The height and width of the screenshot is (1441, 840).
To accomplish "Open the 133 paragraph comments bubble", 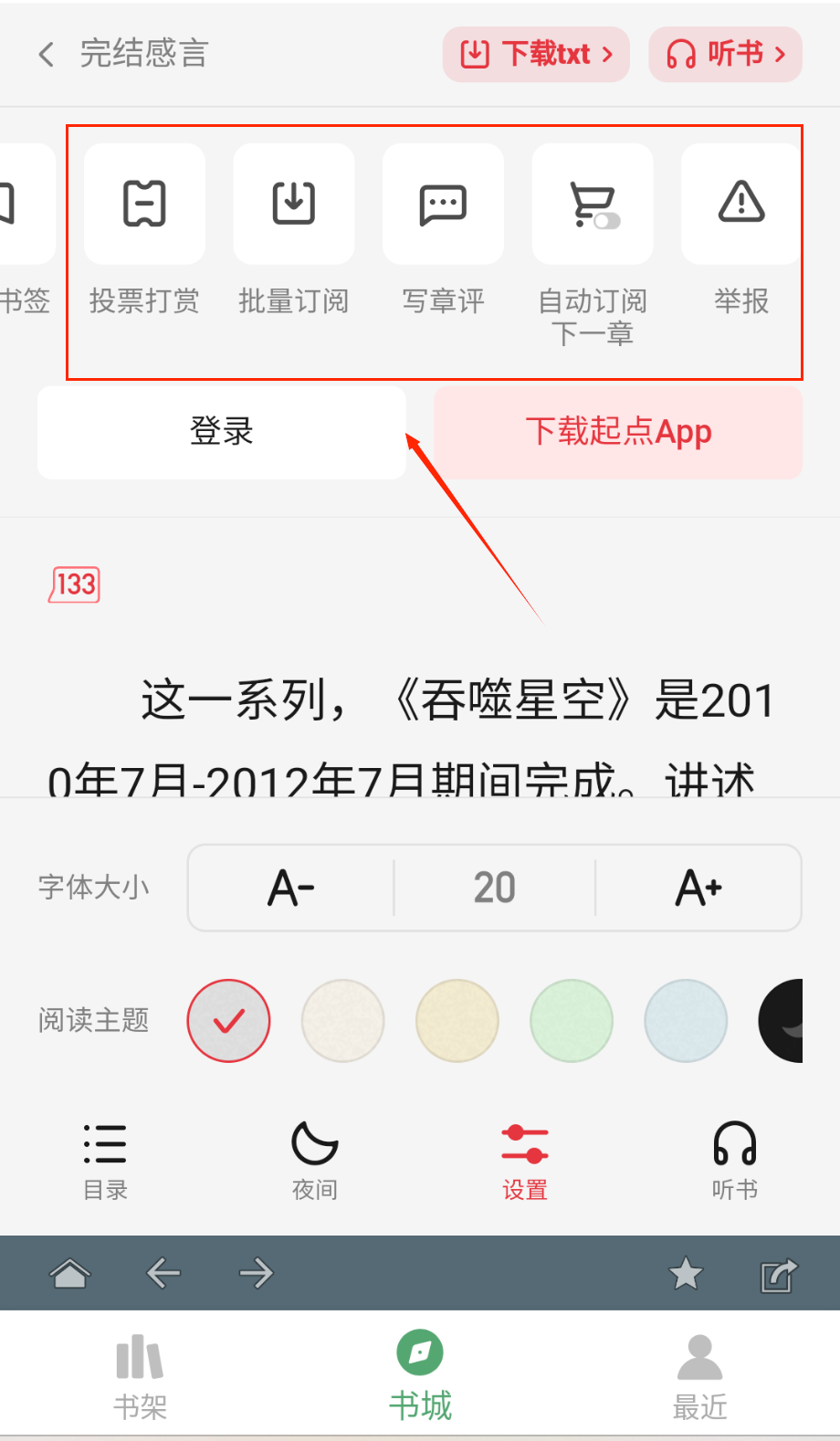I will [x=75, y=584].
